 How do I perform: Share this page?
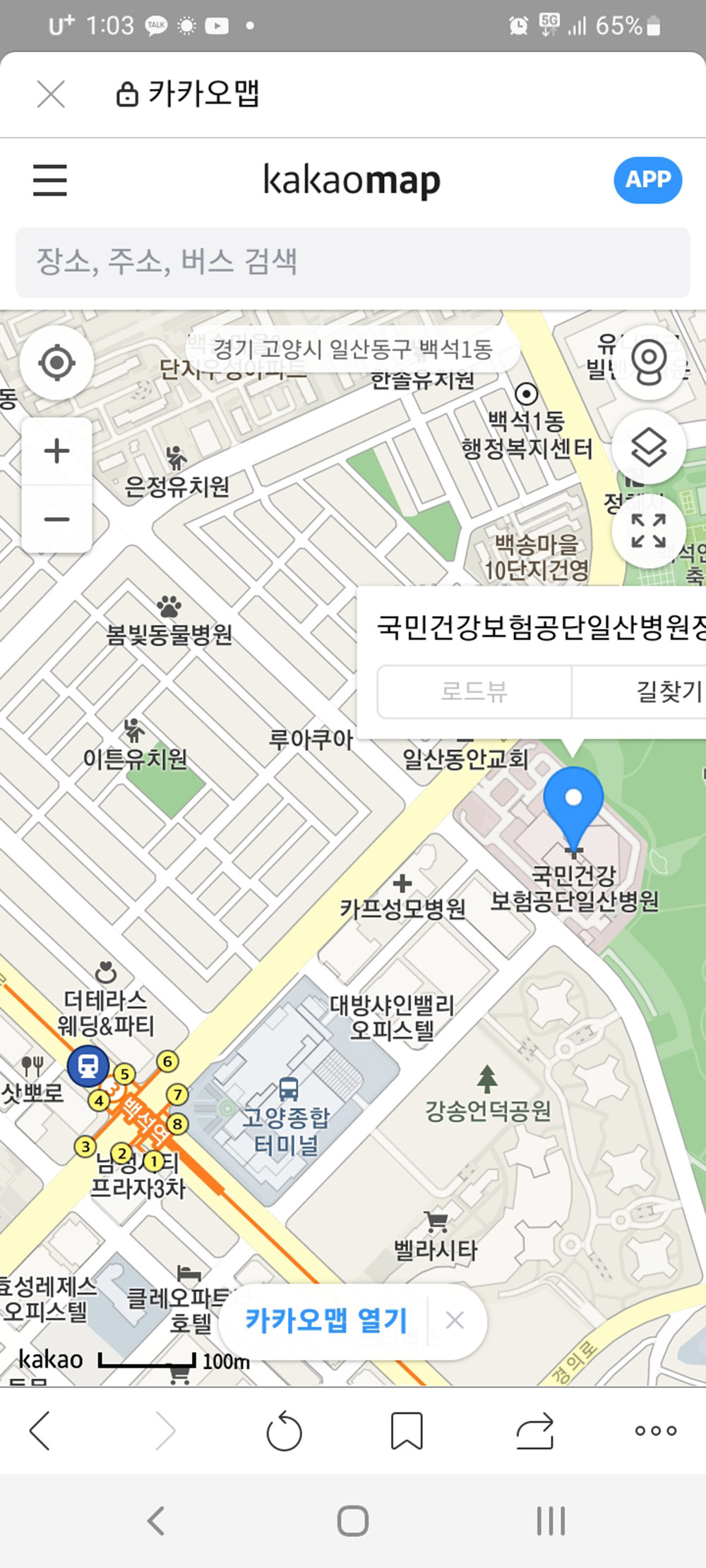(534, 1431)
